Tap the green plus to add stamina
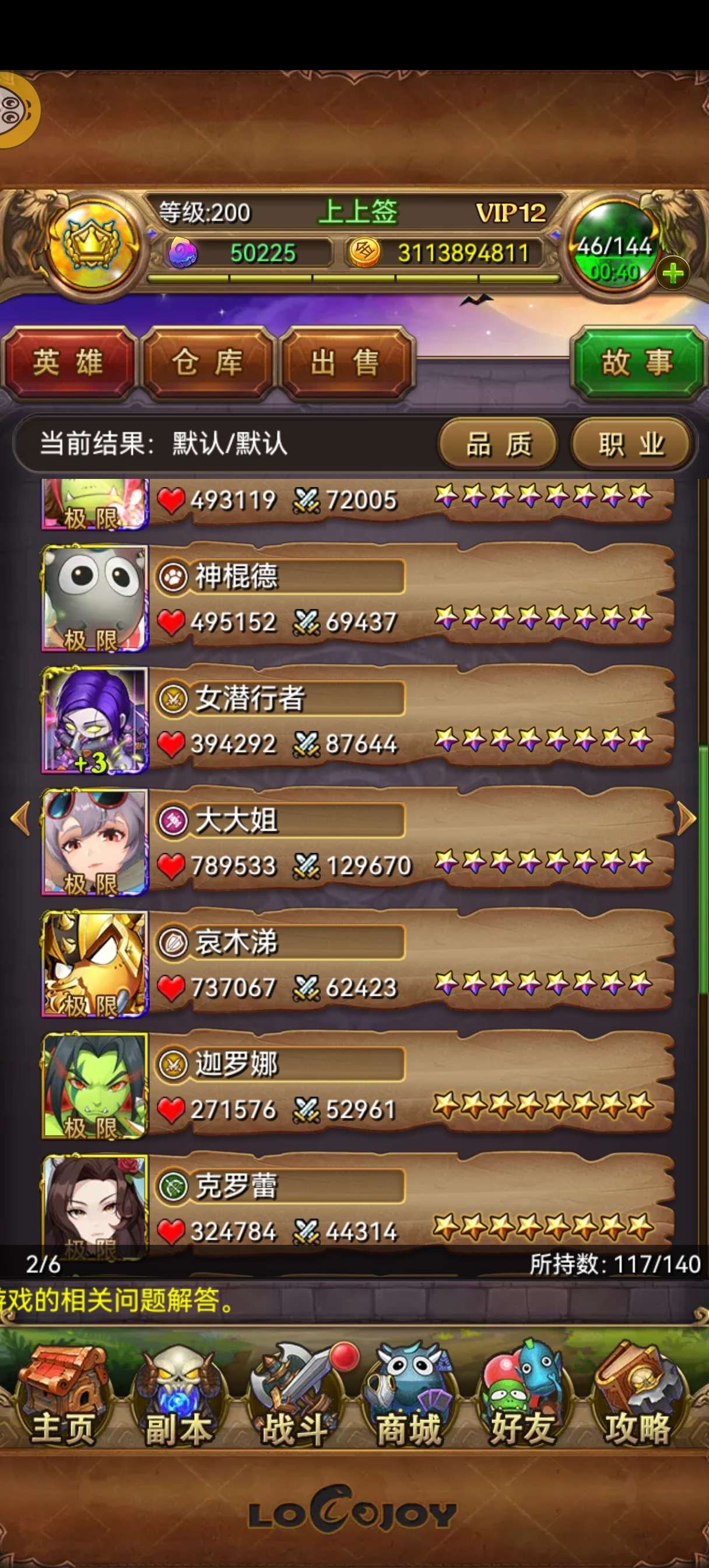 [672, 274]
